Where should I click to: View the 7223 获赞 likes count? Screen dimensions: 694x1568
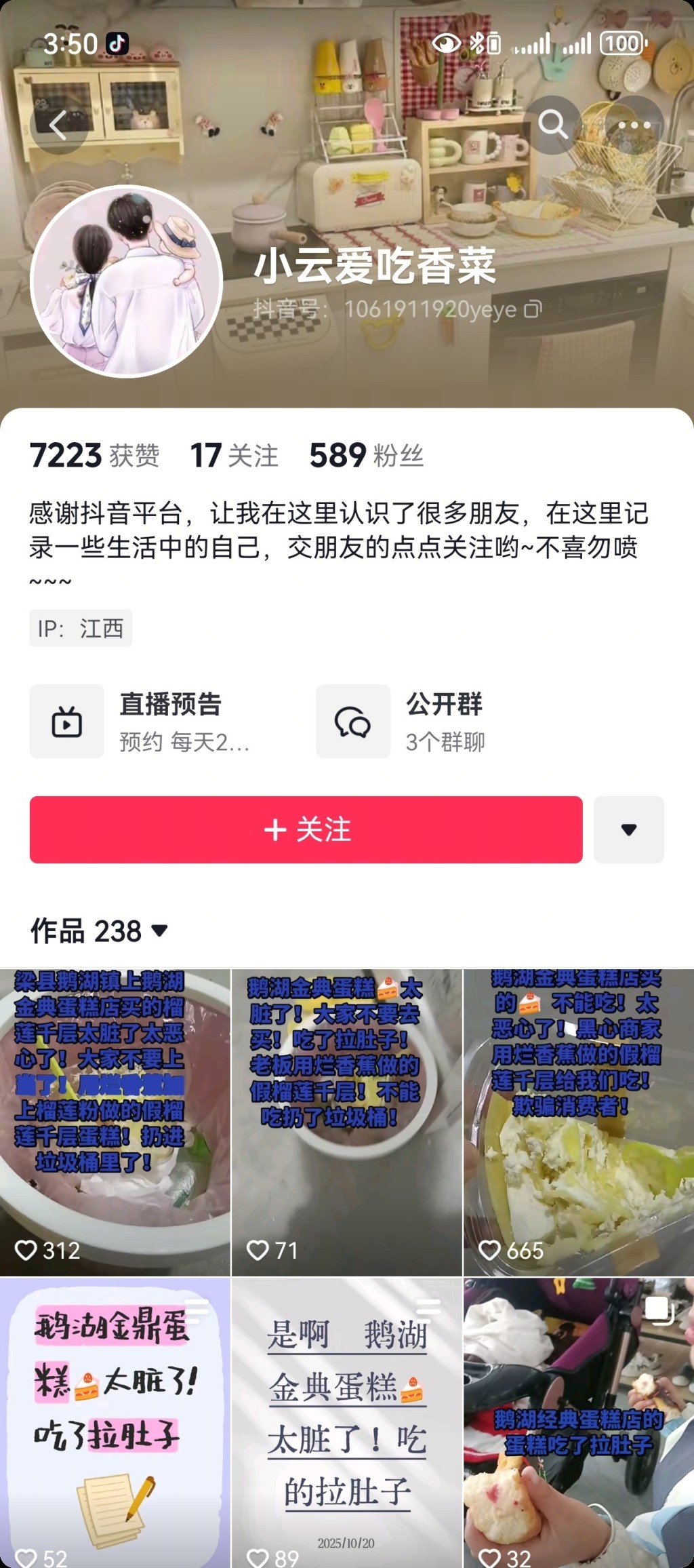94,455
